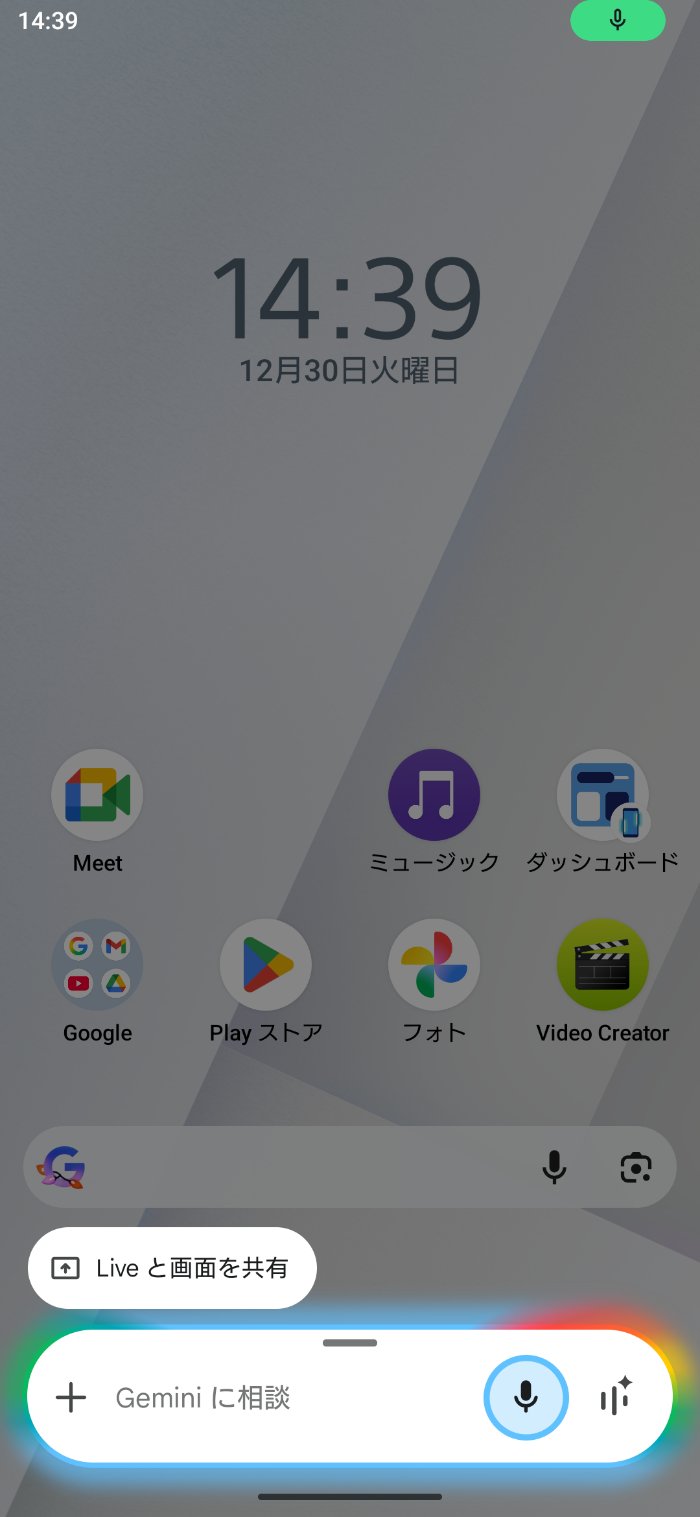Open Google Lens camera icon

click(636, 1166)
